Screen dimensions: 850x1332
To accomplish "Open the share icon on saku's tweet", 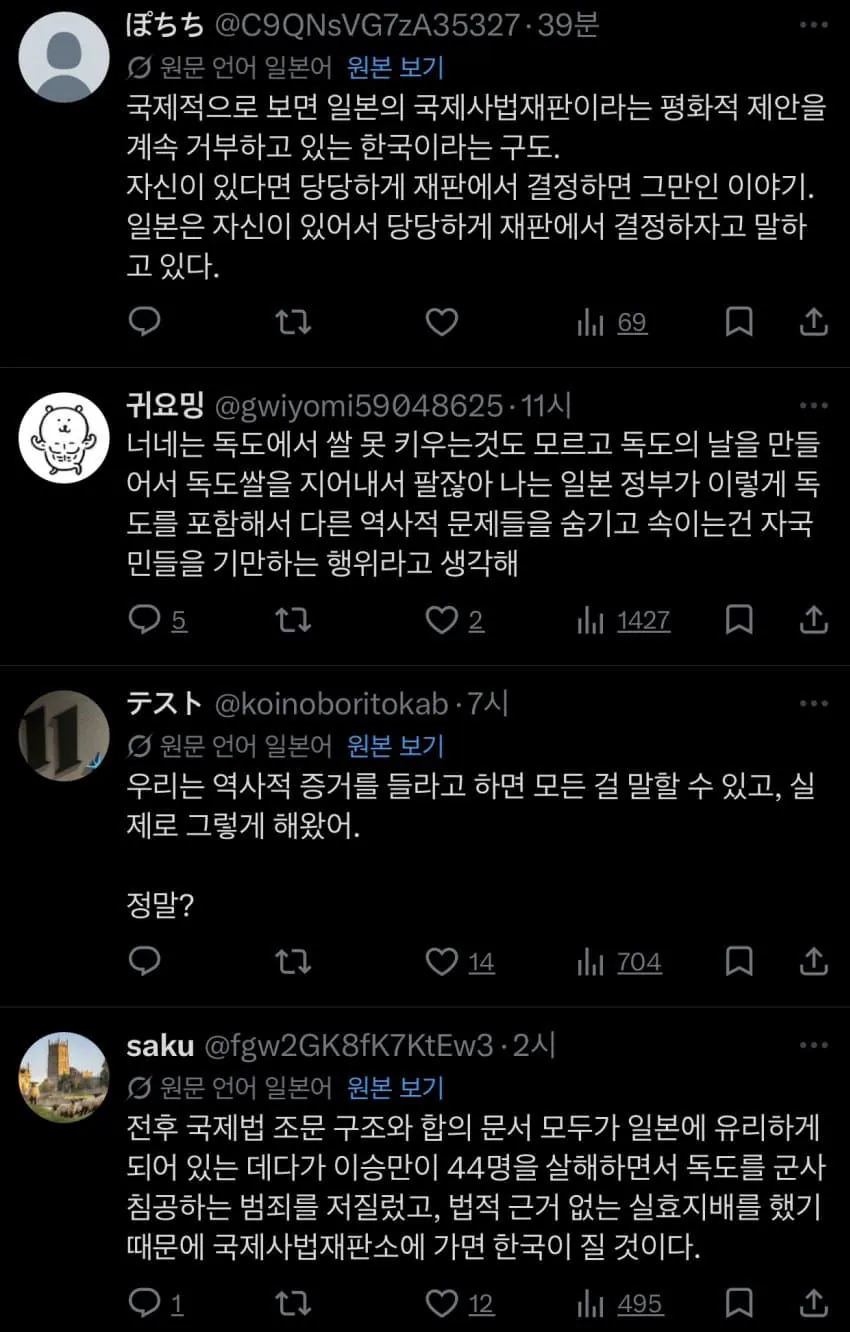I will click(813, 1304).
